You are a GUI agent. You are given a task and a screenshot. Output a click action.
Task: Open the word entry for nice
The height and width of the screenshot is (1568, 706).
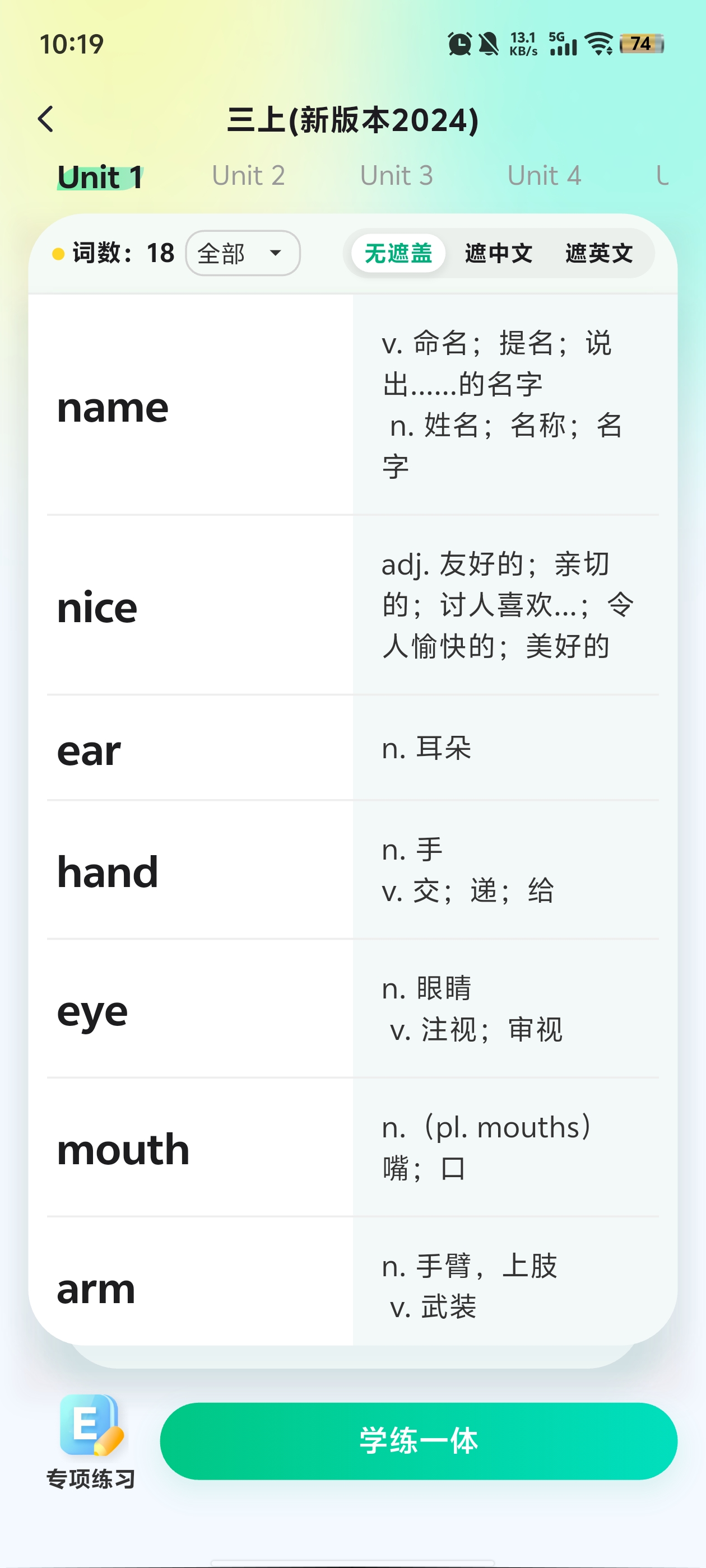click(97, 606)
